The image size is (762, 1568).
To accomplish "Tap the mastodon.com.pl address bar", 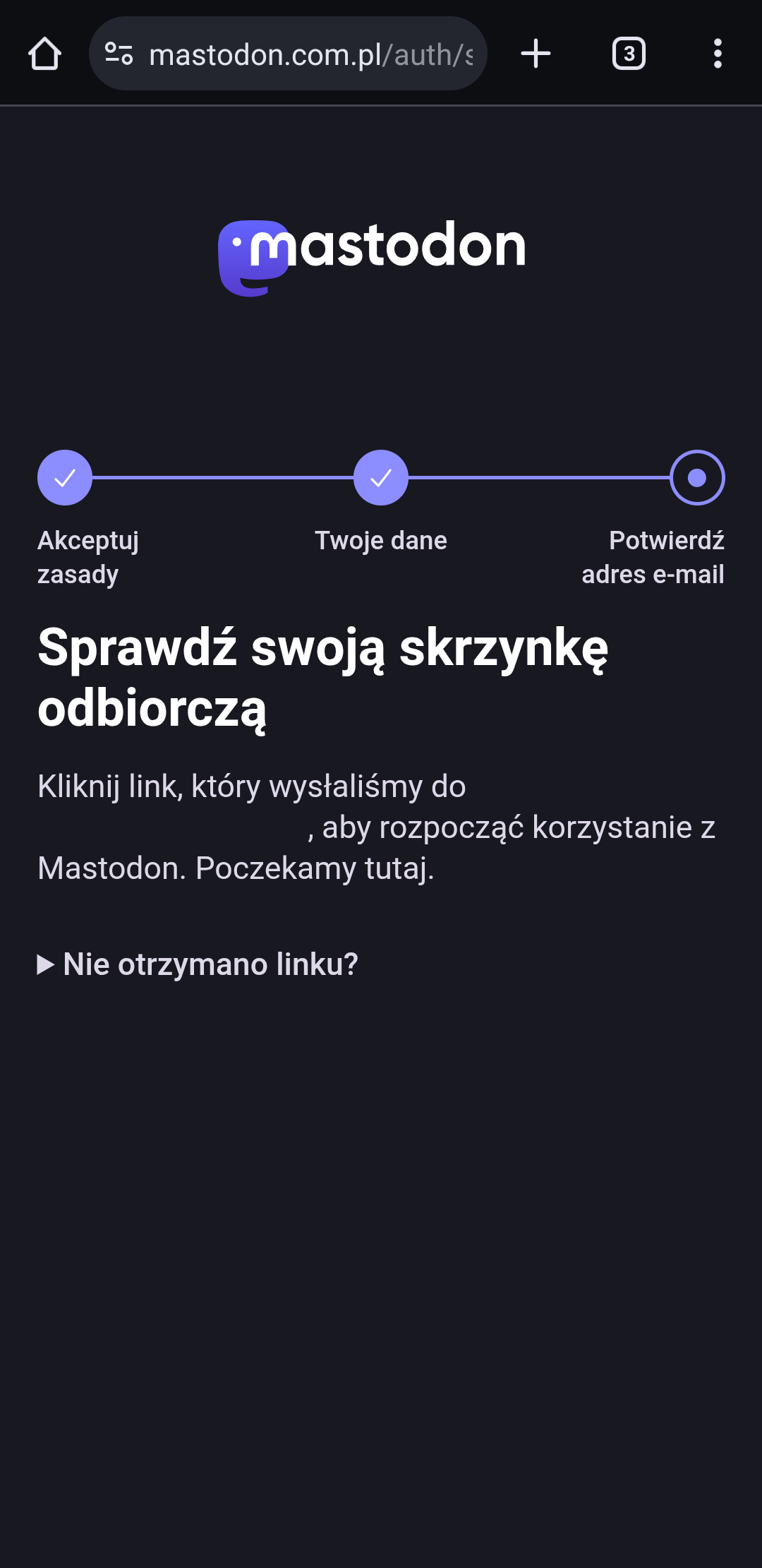I will click(x=310, y=54).
